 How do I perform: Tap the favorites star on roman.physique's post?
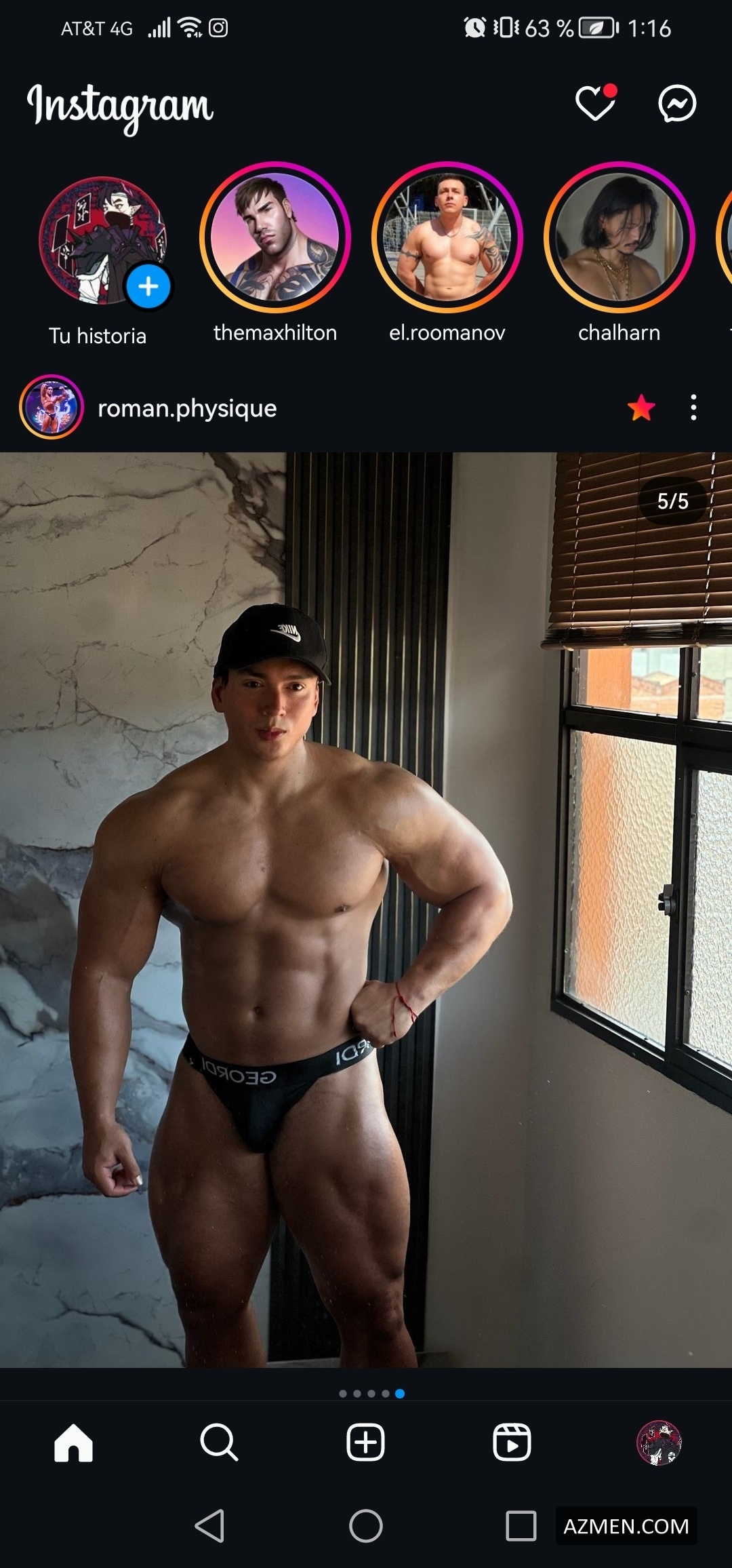(641, 408)
